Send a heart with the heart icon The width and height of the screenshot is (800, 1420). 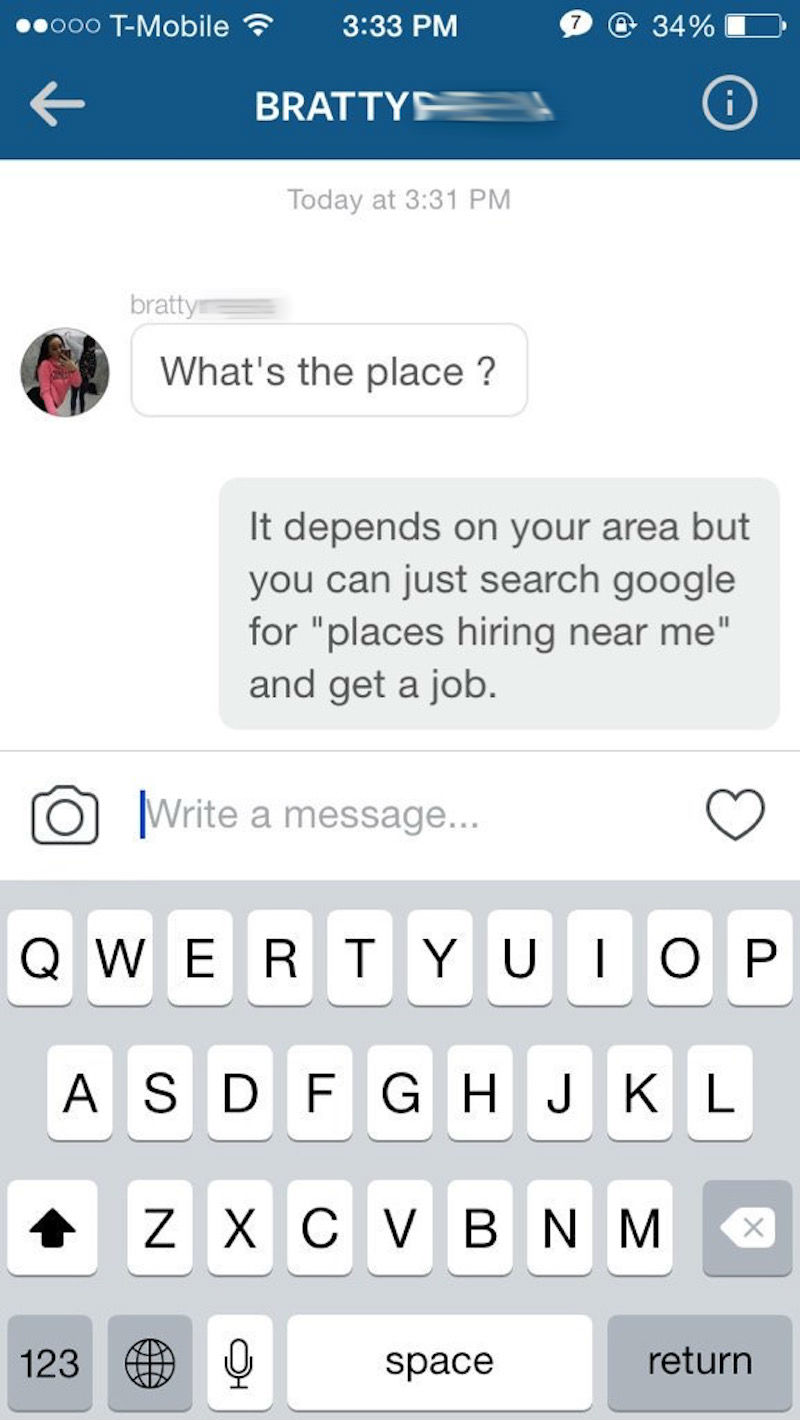[x=735, y=814]
